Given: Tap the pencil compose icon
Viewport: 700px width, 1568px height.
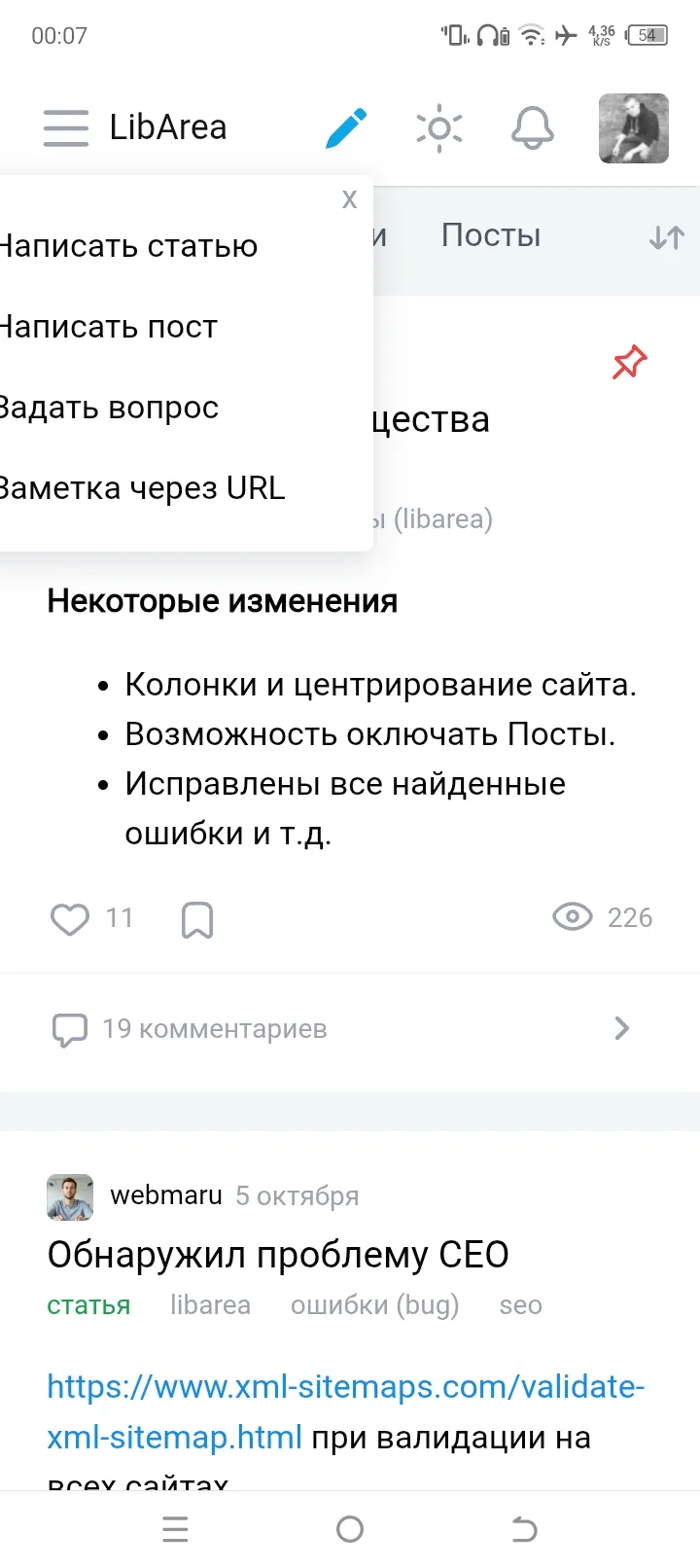Looking at the screenshot, I should [x=346, y=128].
